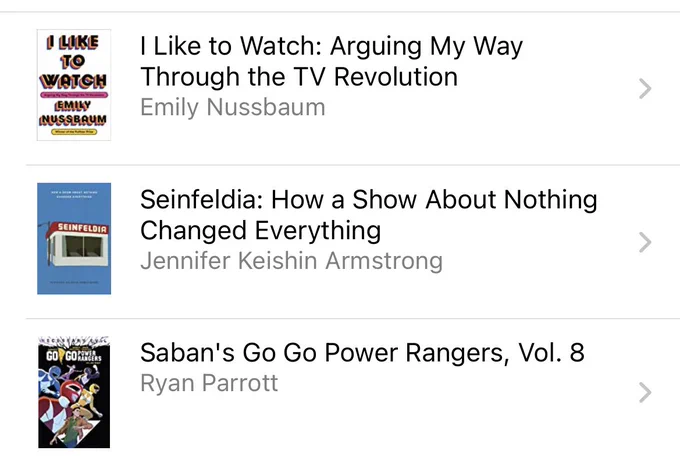Open Seinfeldia by Jennifer Keishin Armstrong

340,242
